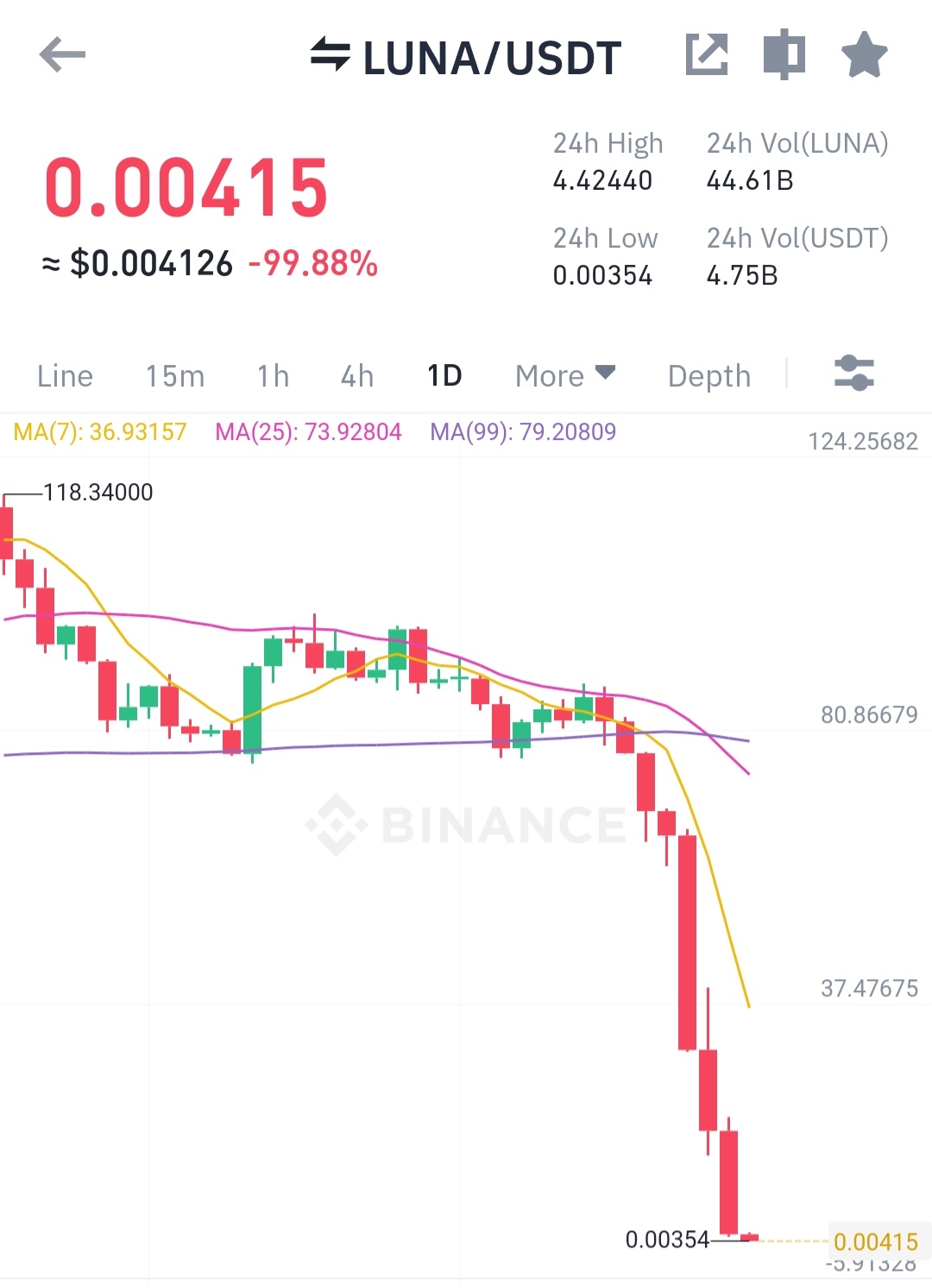Select the 1h interval
The image size is (932, 1288).
pos(273,376)
